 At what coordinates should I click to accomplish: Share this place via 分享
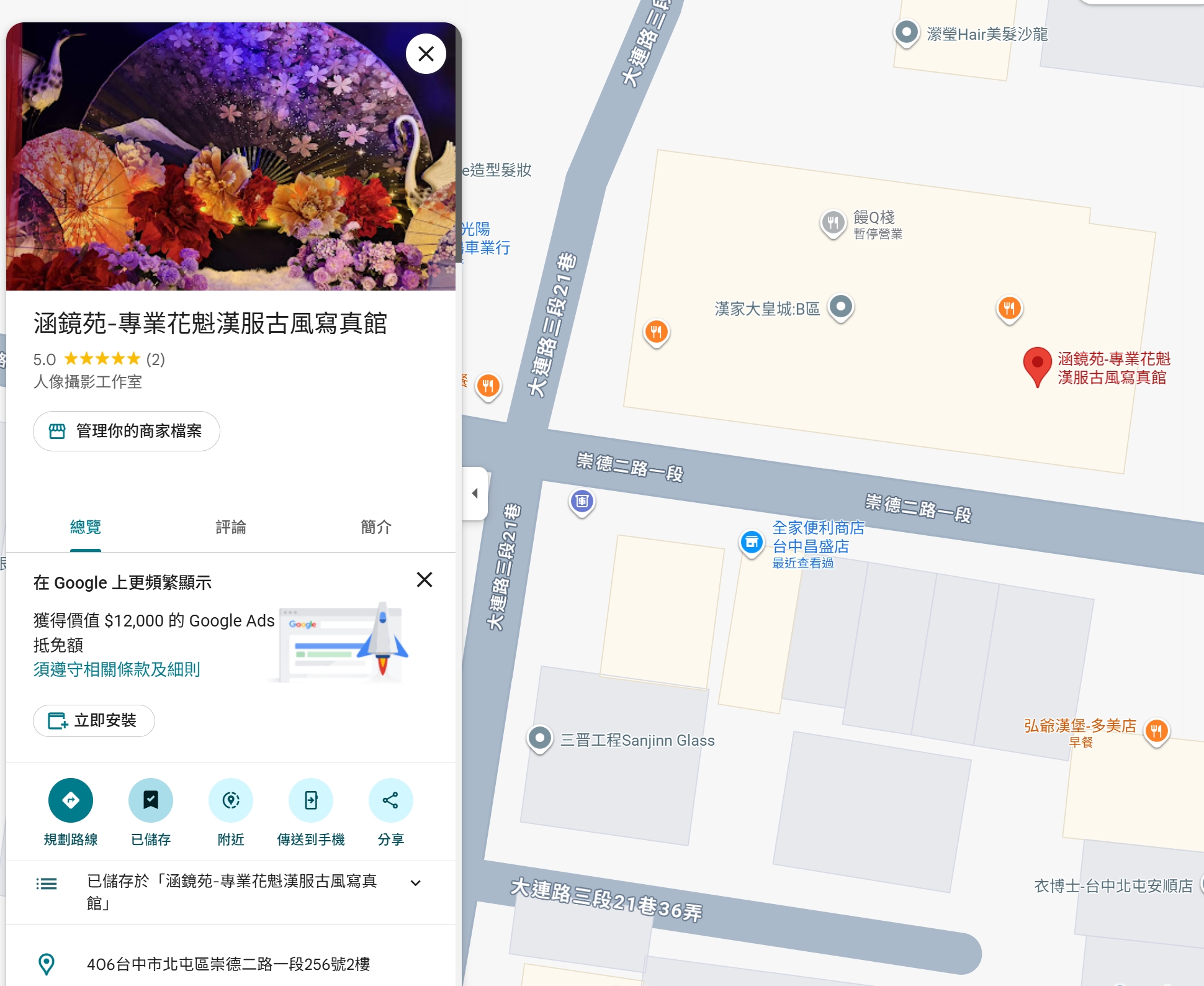(390, 800)
